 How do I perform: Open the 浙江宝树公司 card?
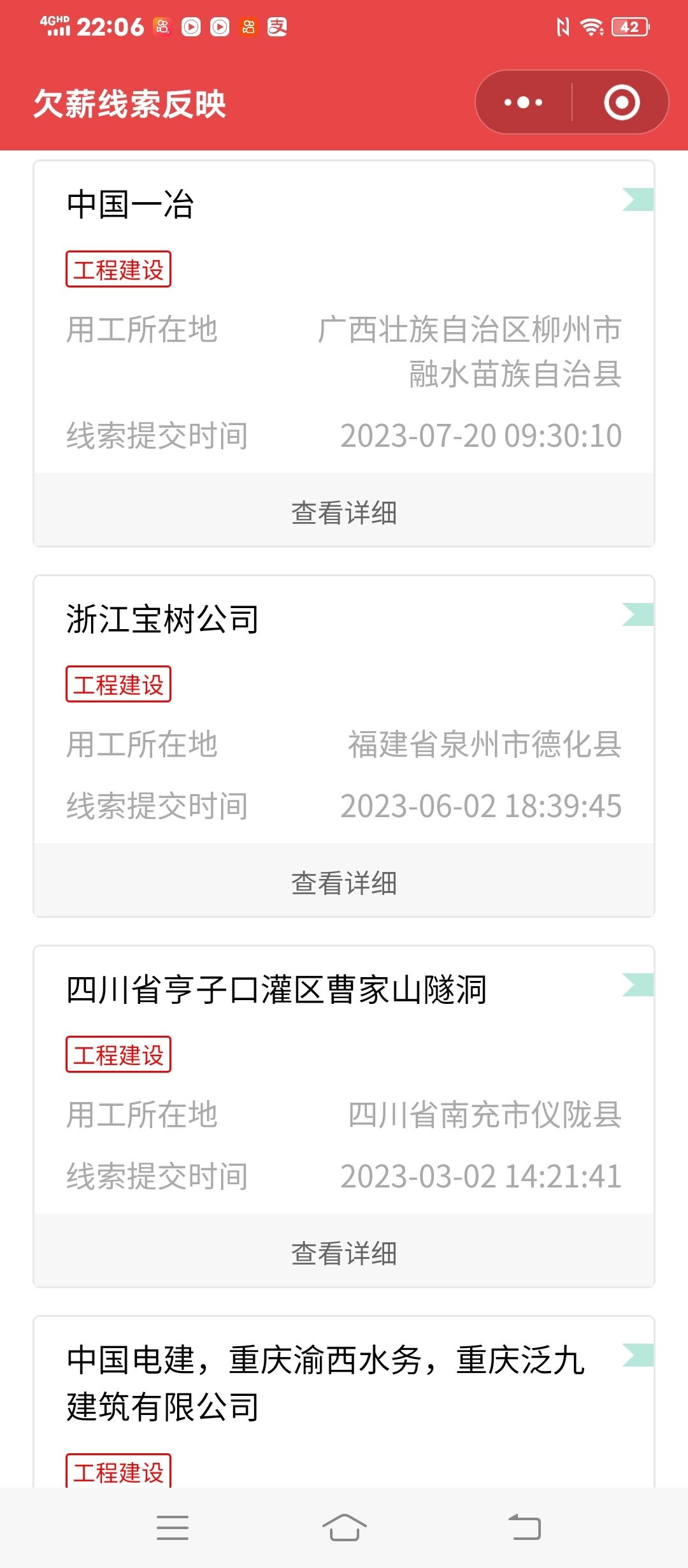pyautogui.click(x=344, y=709)
